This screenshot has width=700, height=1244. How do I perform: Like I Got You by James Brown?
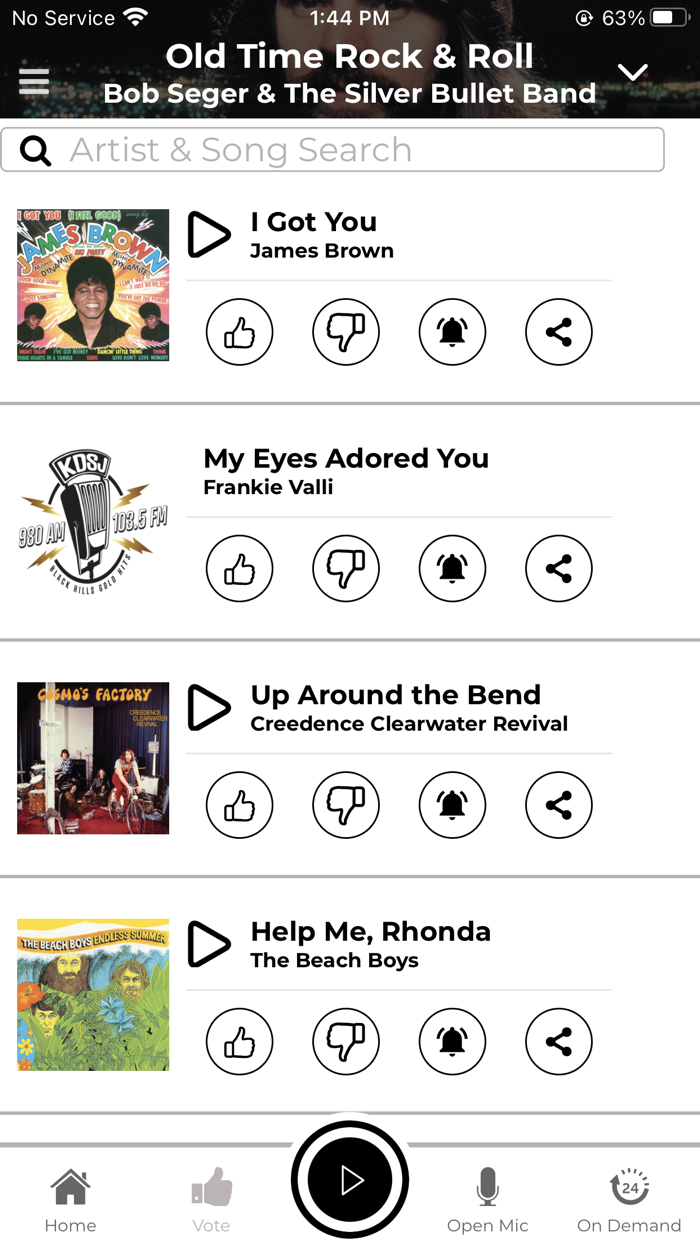point(240,332)
